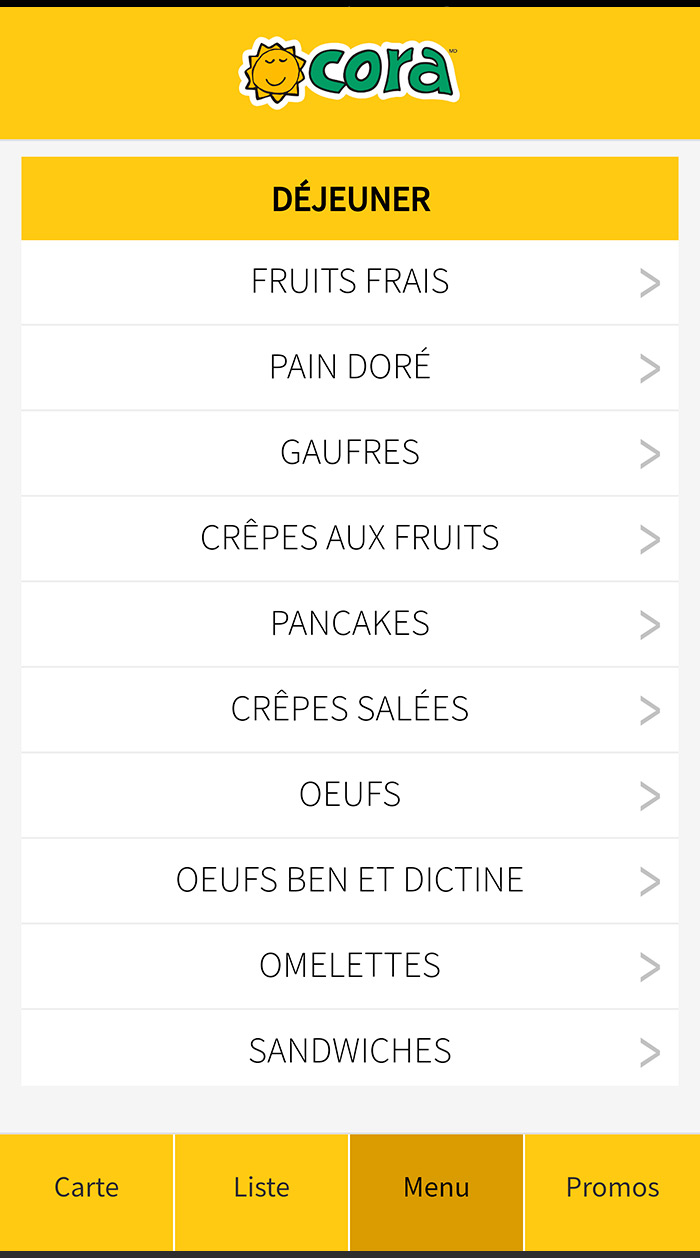The height and width of the screenshot is (1258, 700).
Task: View the Gaufres category
Action: (350, 453)
